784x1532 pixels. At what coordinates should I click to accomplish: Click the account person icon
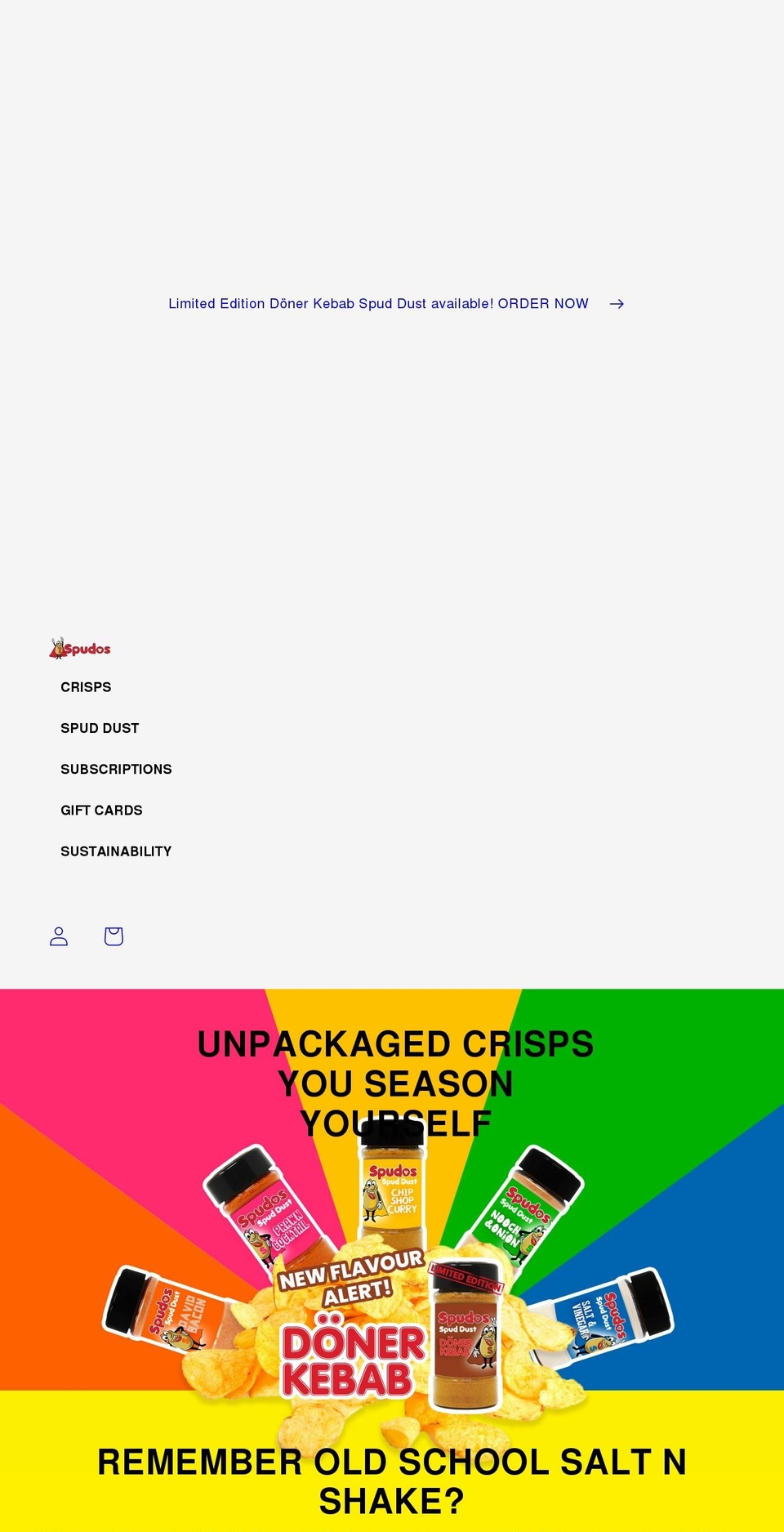pos(58,936)
